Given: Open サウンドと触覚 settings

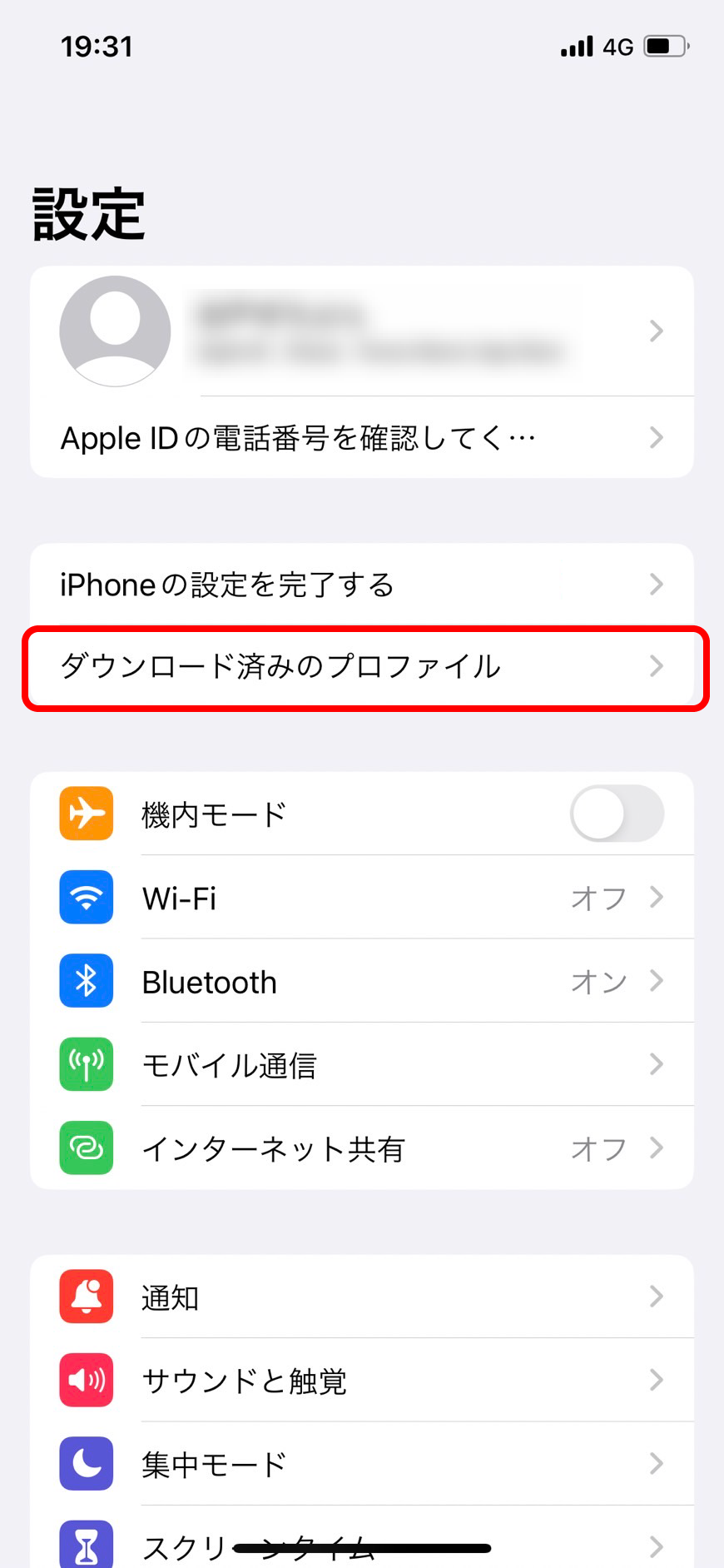Looking at the screenshot, I should (362, 1380).
